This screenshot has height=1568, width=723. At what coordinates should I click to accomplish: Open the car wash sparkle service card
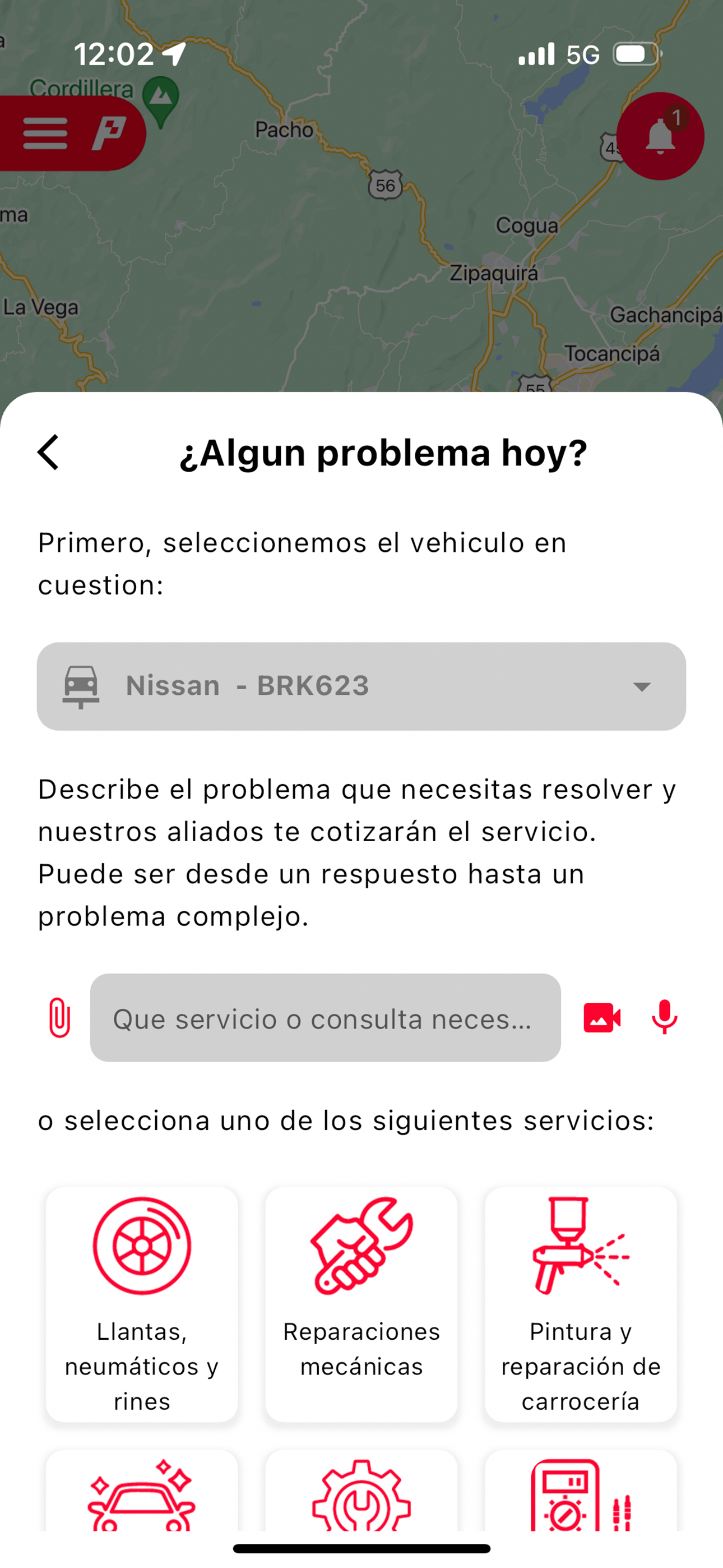pyautogui.click(x=142, y=1491)
